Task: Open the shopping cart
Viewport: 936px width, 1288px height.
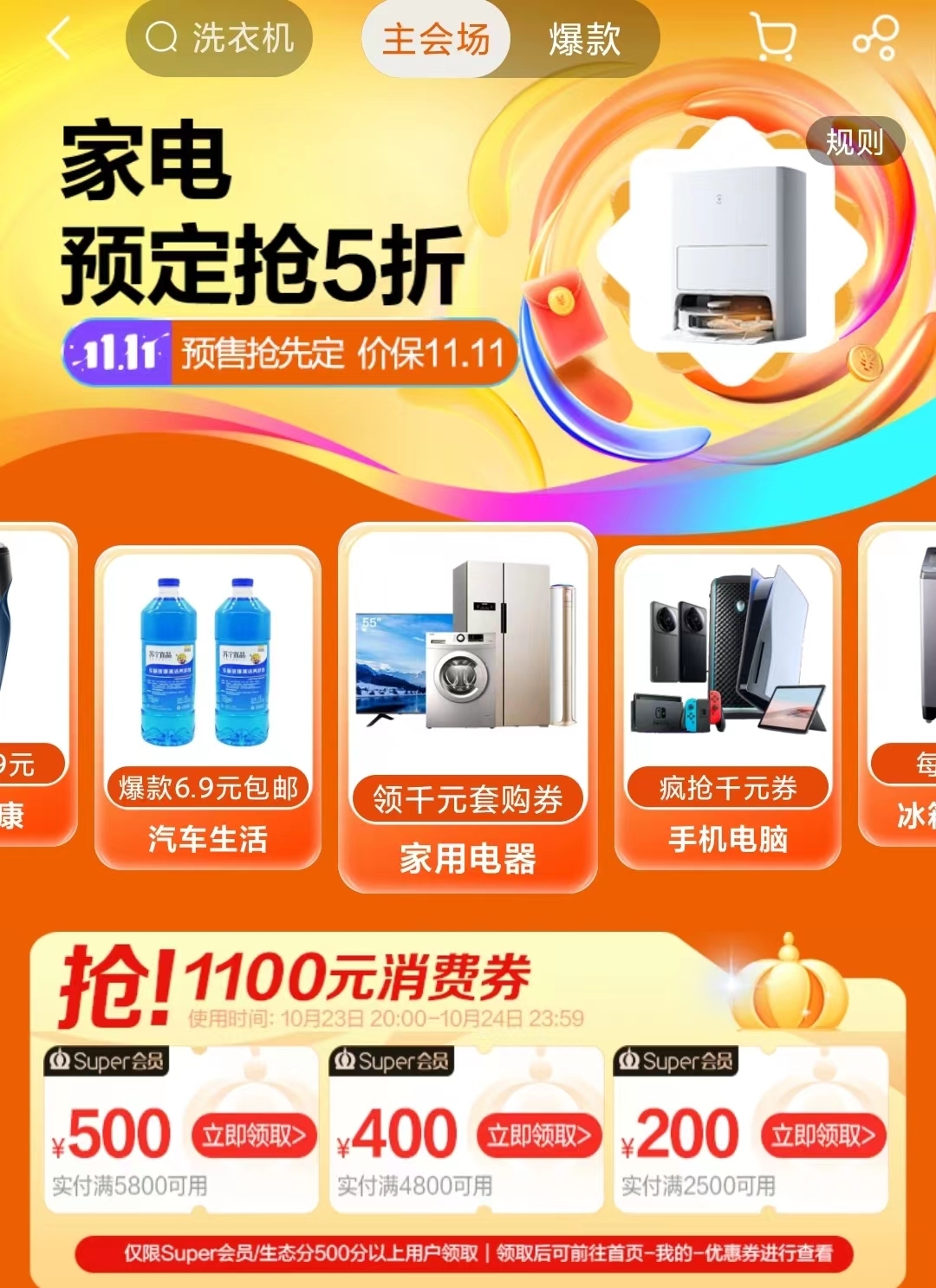Action: 772,37
